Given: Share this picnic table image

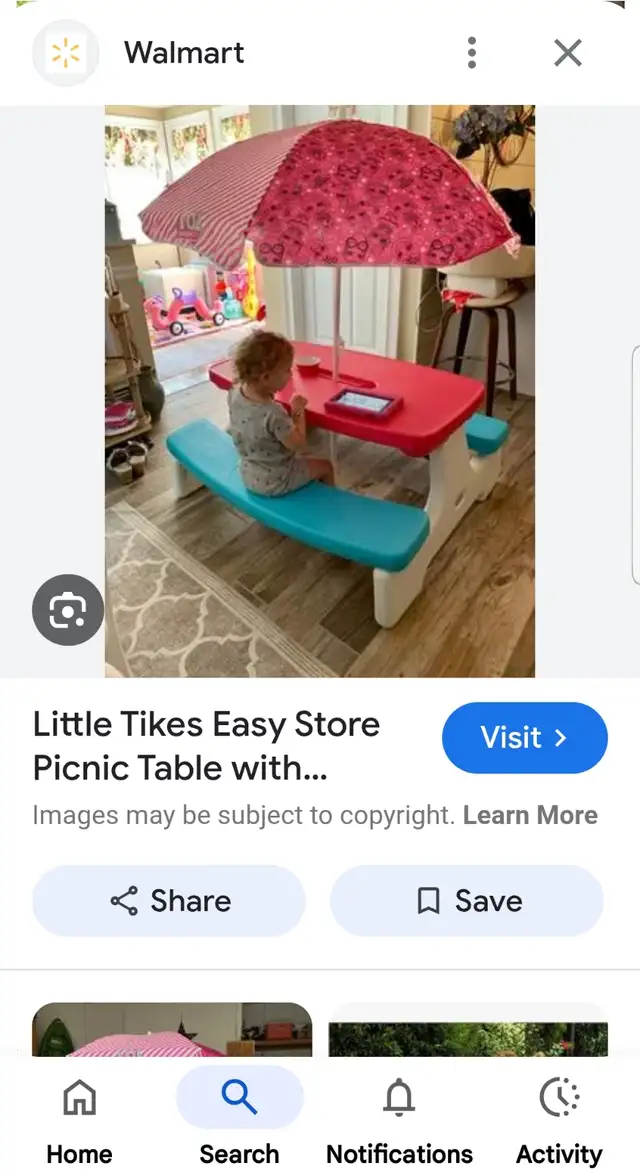Looking at the screenshot, I should (x=169, y=901).
